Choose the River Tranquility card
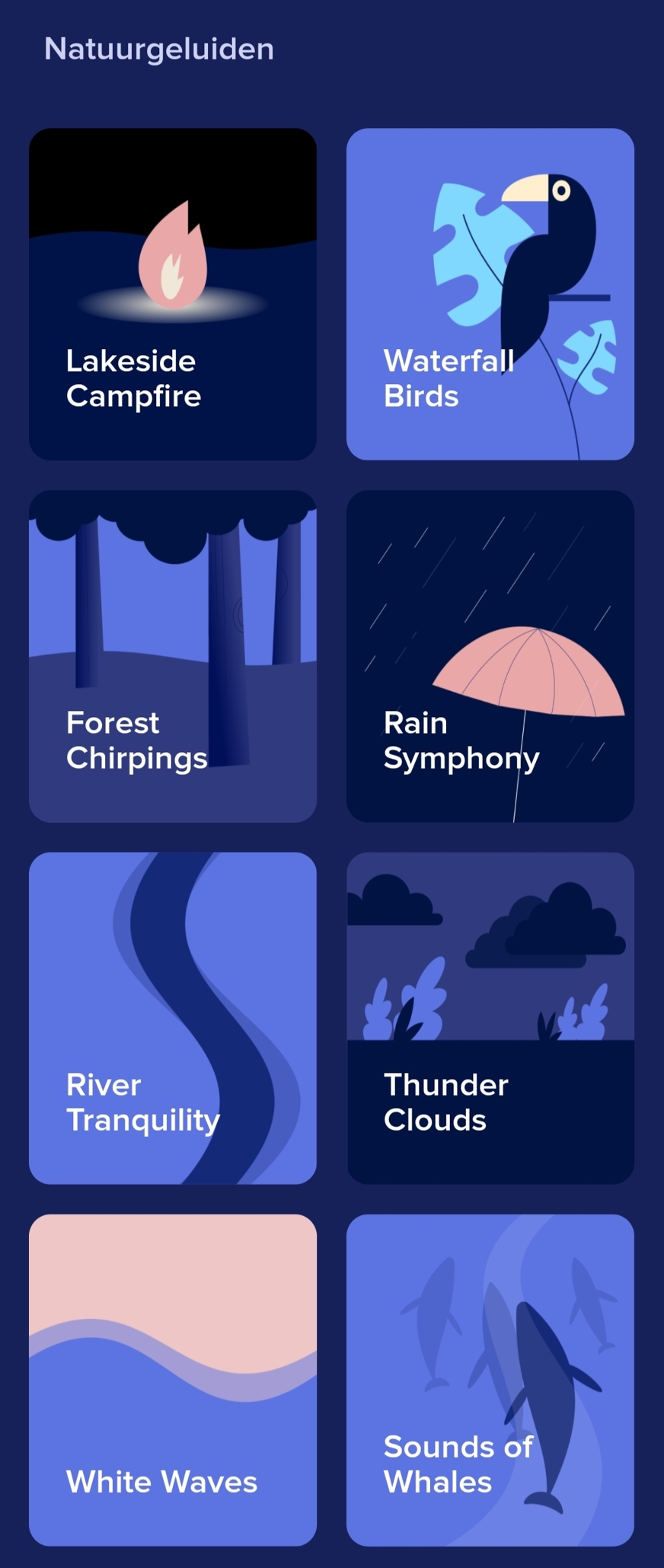The image size is (664, 1568). click(x=173, y=1018)
